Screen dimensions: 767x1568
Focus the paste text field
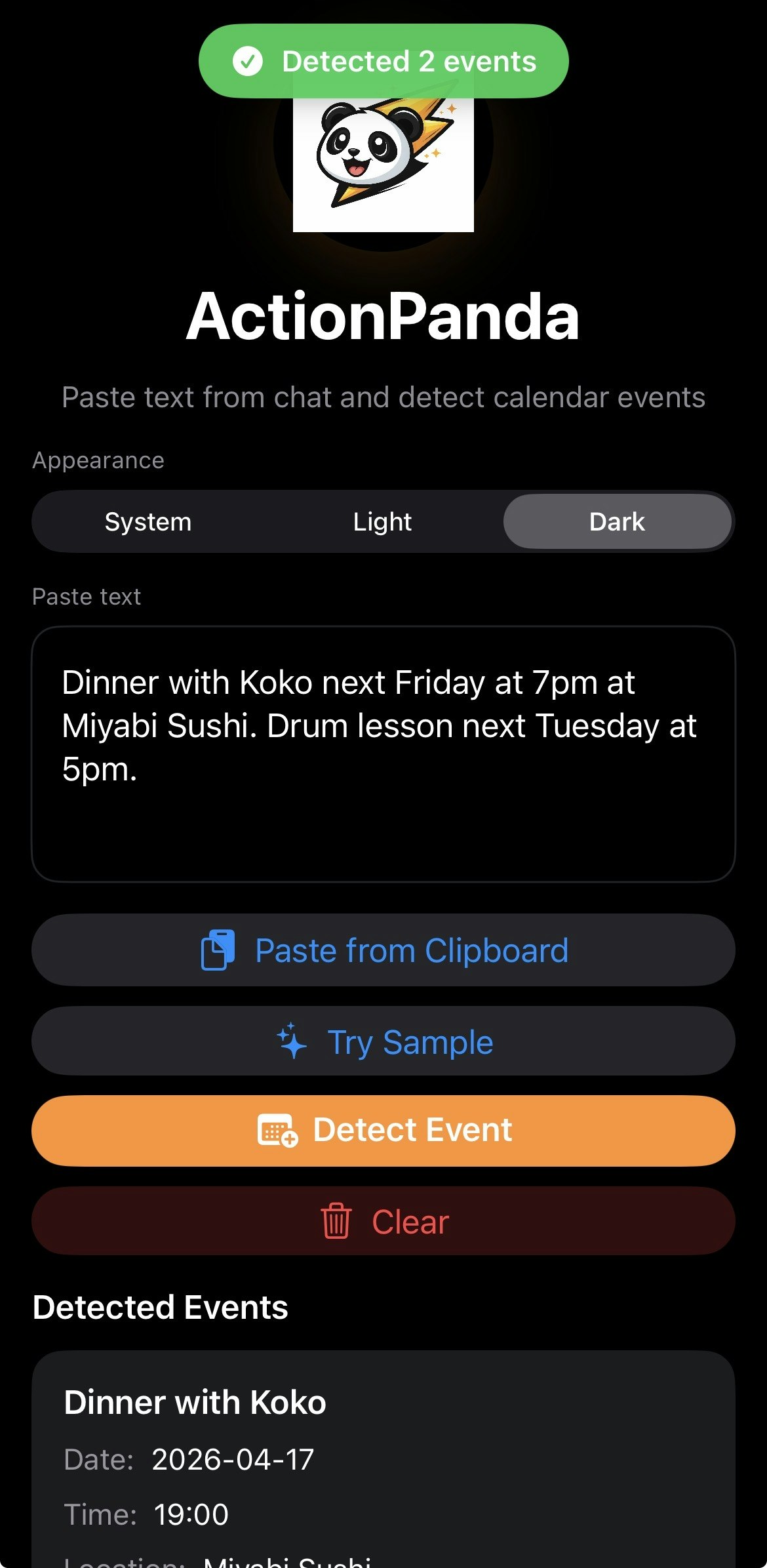pyautogui.click(x=383, y=754)
